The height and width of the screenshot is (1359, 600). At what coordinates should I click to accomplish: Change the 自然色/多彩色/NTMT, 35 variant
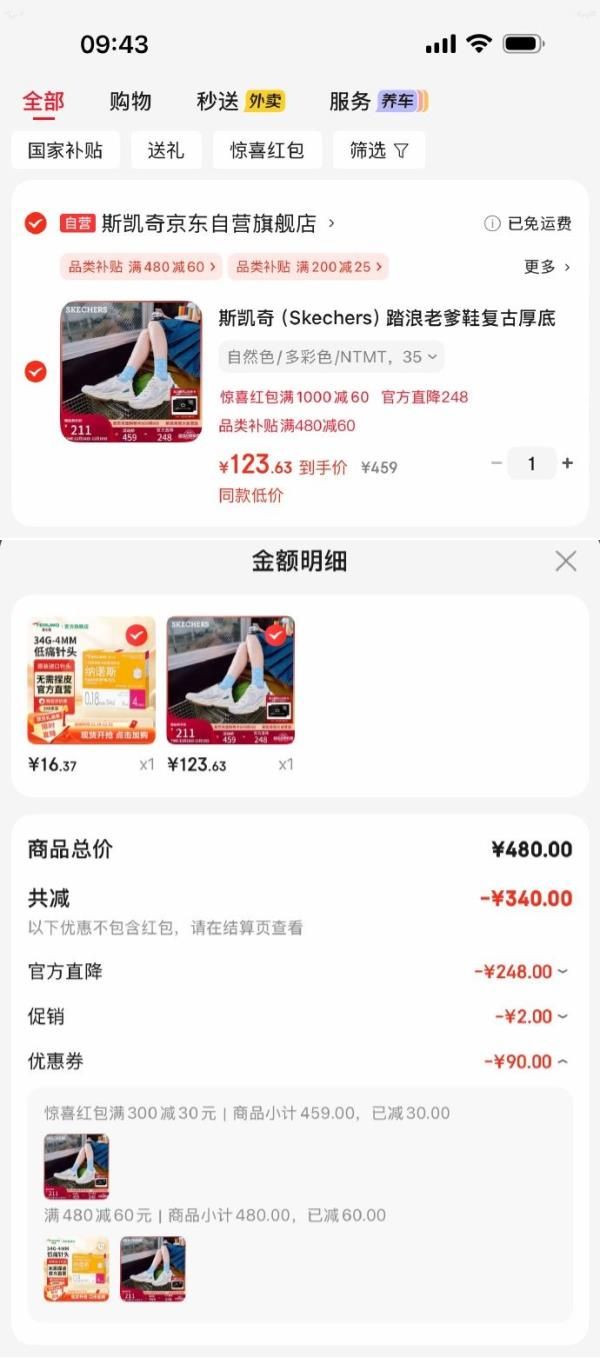[331, 357]
